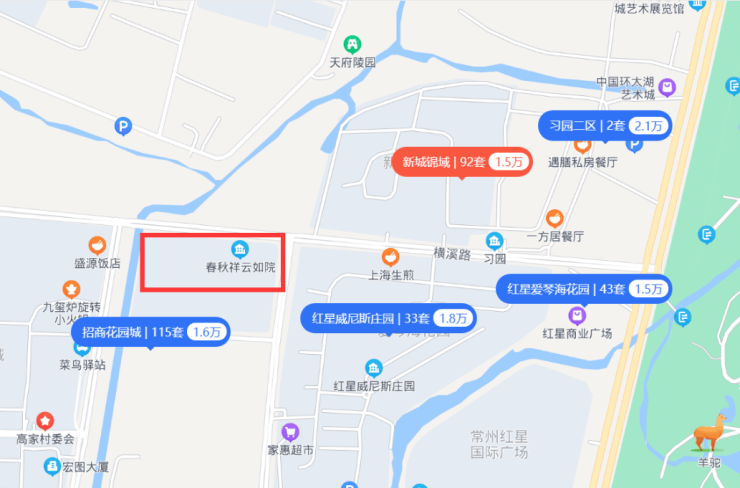Screen dimensions: 740x488
Task: Select the 家惠超市 shop marker
Action: [290, 432]
